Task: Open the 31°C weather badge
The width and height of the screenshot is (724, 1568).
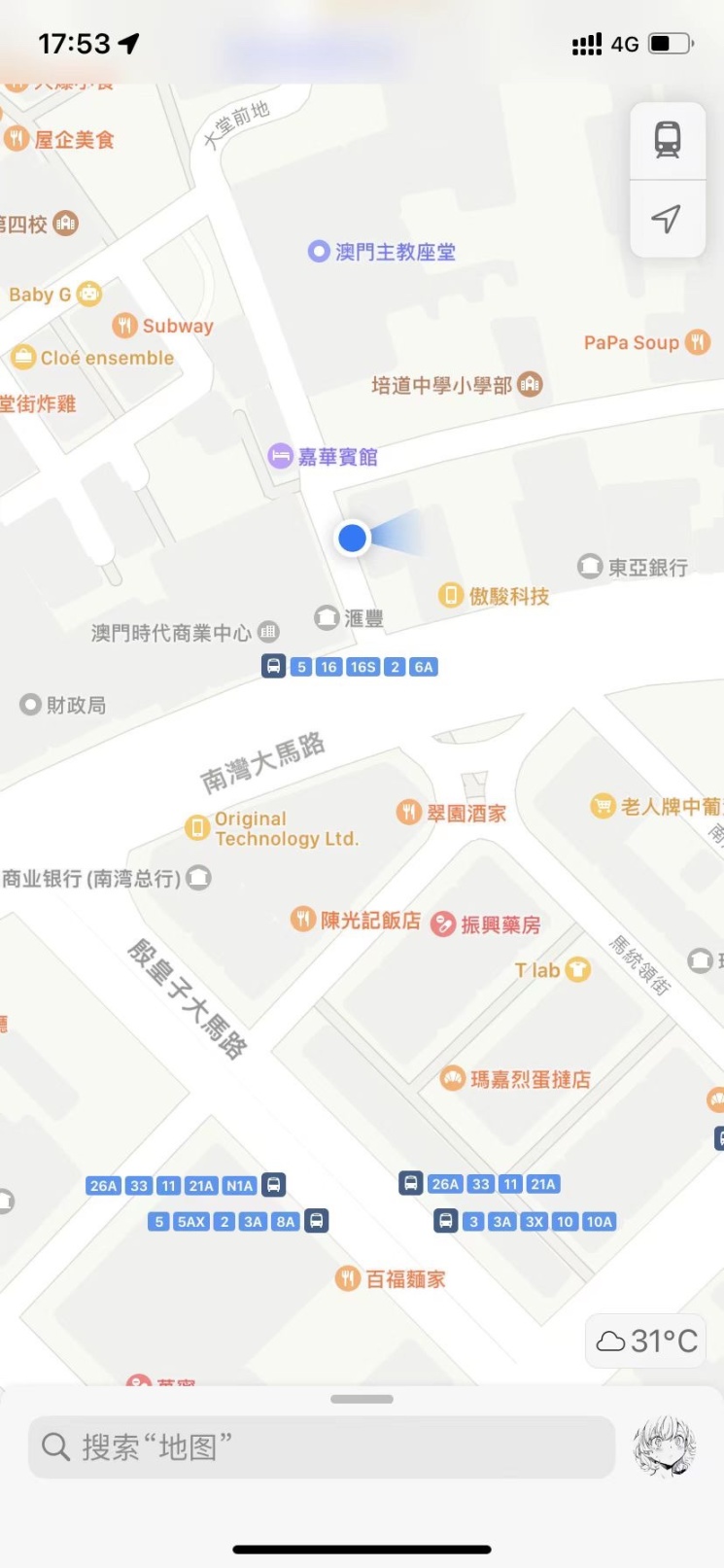Action: pyautogui.click(x=646, y=1342)
